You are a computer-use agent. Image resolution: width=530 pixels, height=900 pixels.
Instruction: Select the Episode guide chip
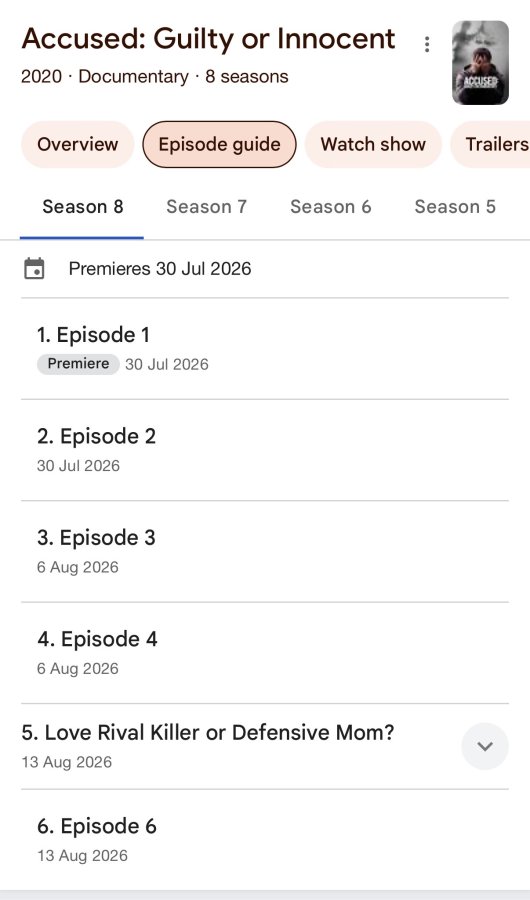point(219,144)
